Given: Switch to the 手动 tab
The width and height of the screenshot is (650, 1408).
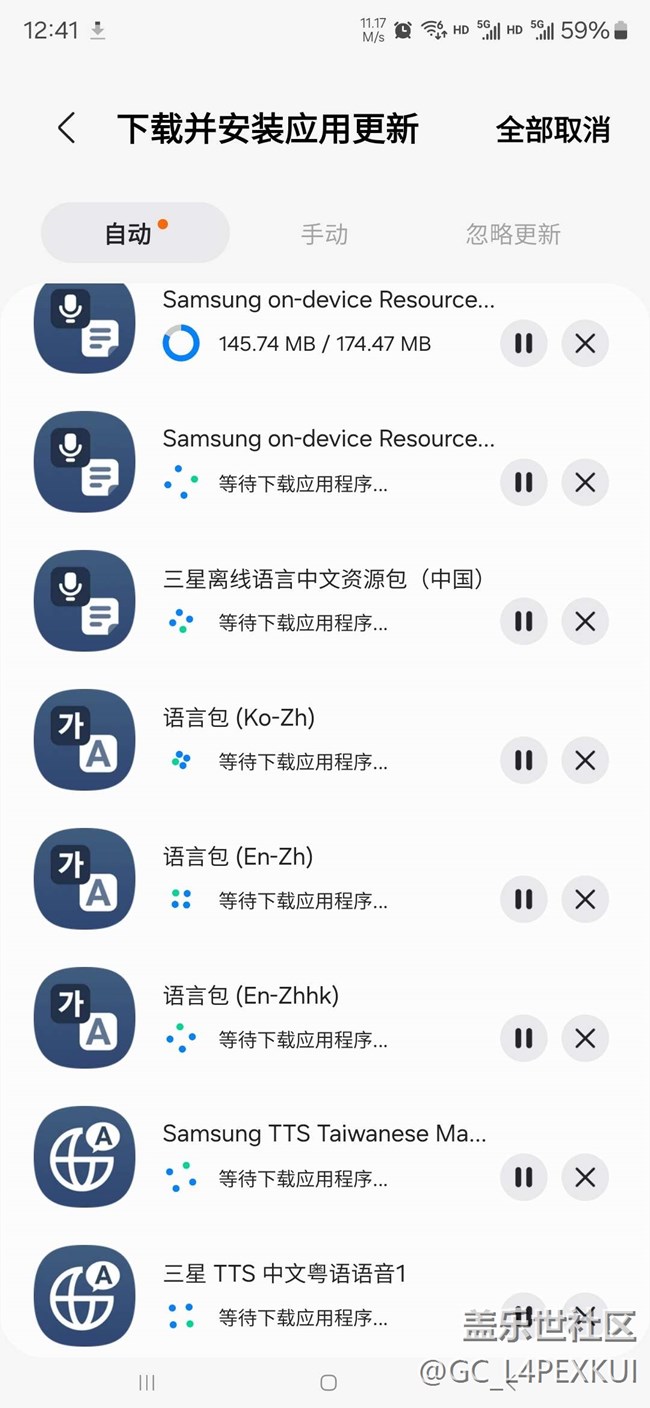Looking at the screenshot, I should [325, 234].
